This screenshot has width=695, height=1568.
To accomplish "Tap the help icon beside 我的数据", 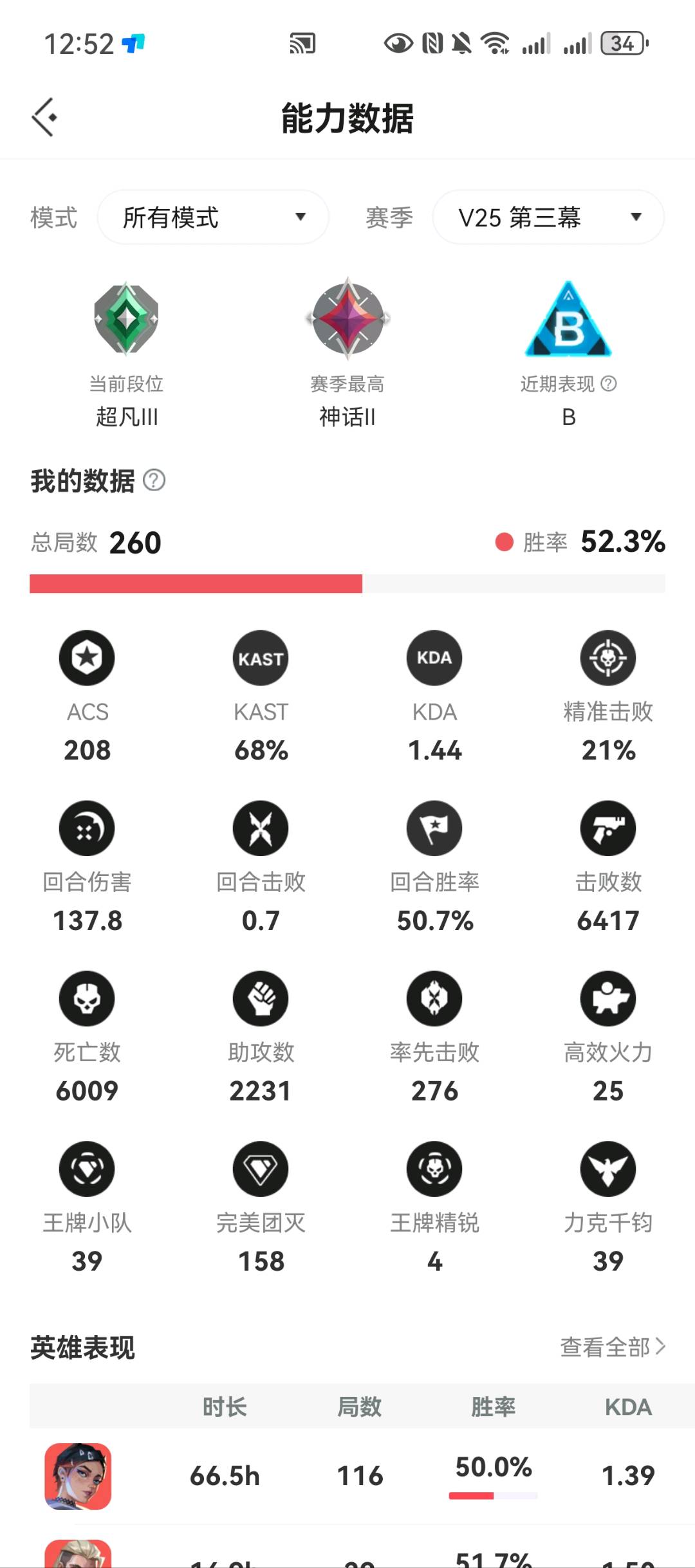I will [x=154, y=480].
